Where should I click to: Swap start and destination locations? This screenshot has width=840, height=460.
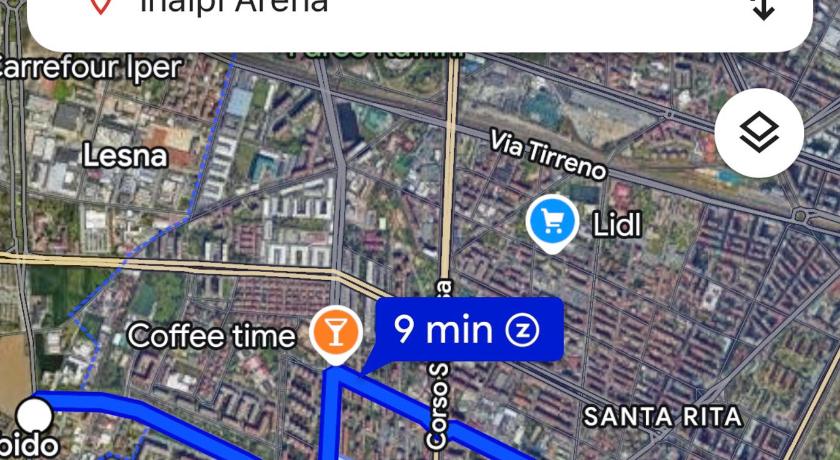(x=763, y=8)
